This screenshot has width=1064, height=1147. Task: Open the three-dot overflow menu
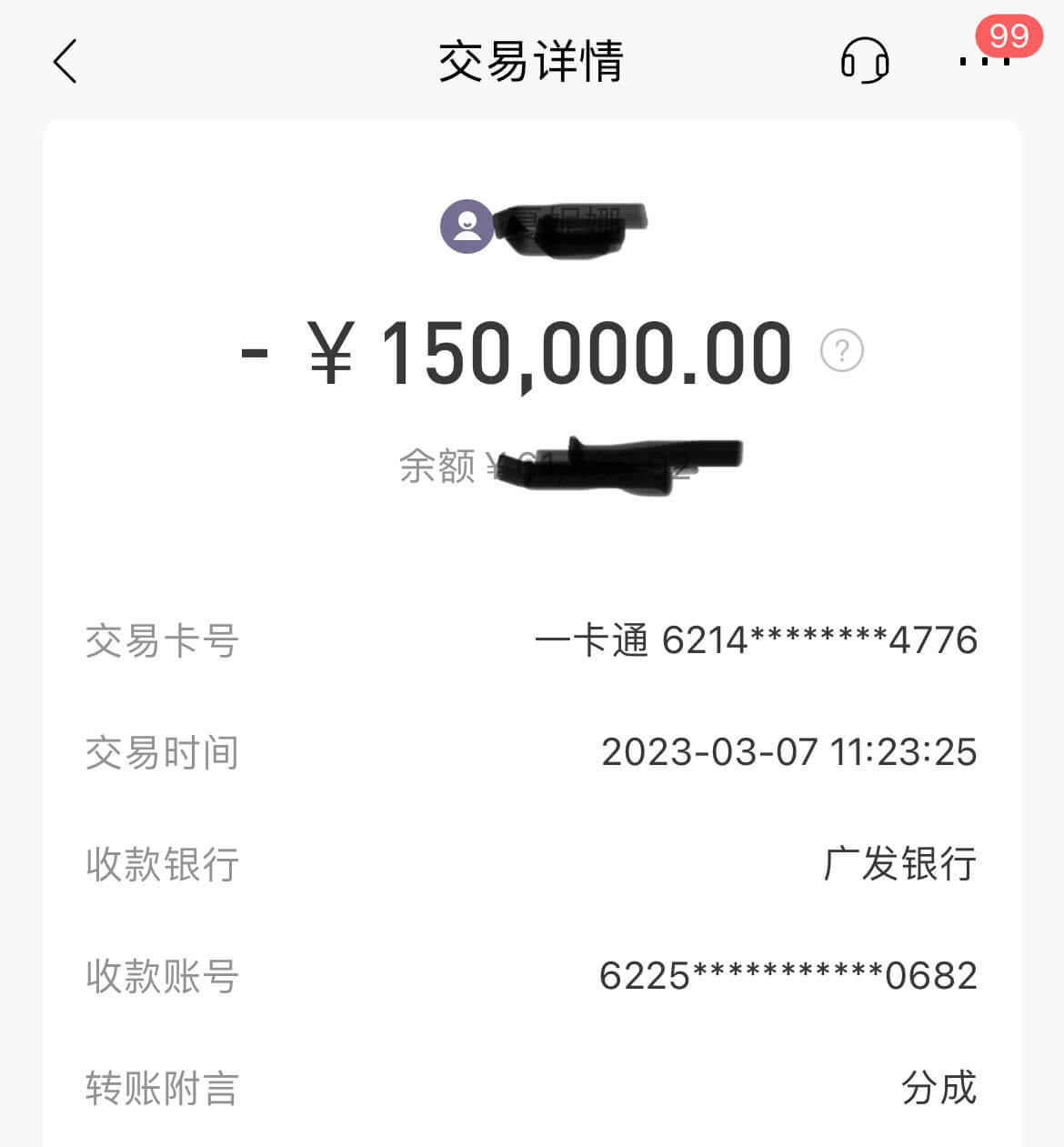point(984,62)
